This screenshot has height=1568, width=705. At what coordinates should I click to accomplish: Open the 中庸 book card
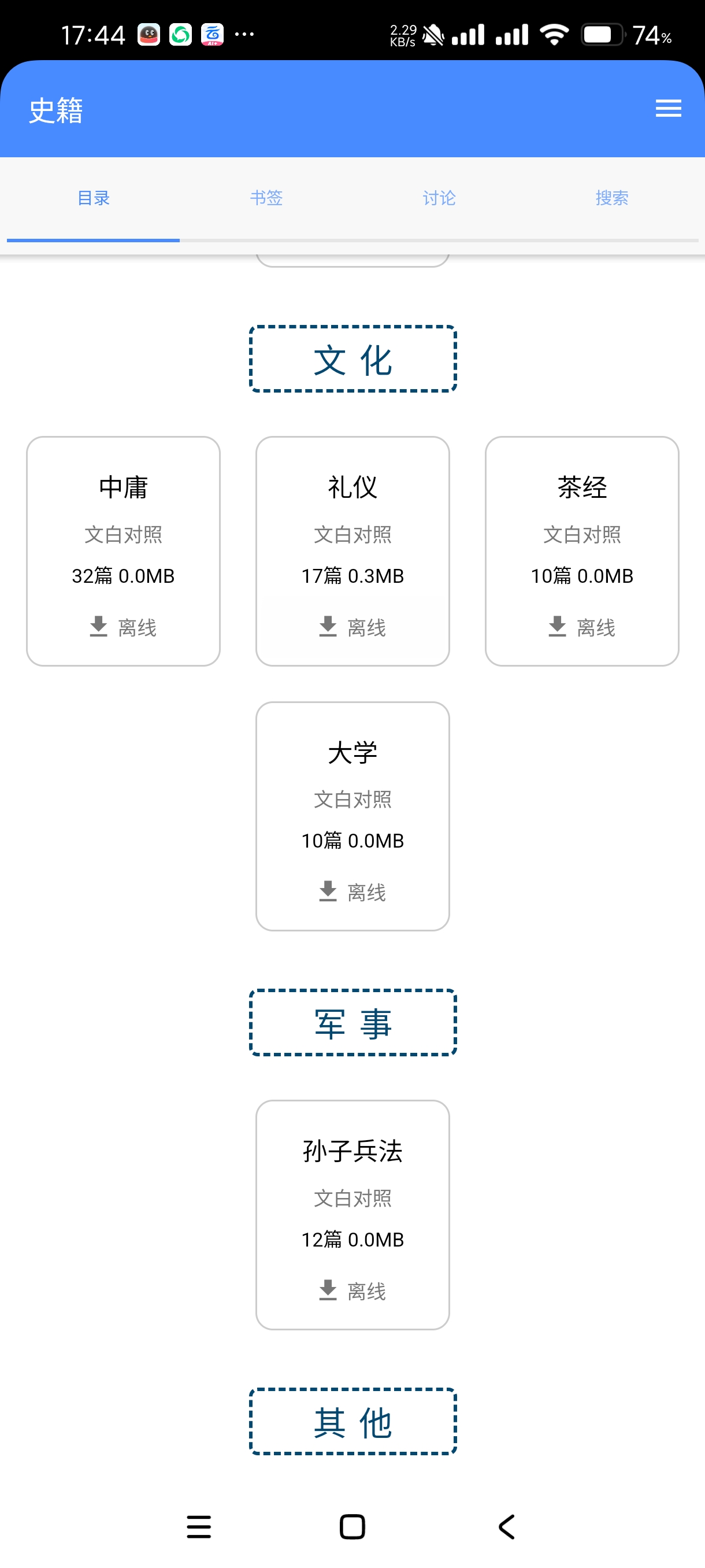click(x=123, y=488)
